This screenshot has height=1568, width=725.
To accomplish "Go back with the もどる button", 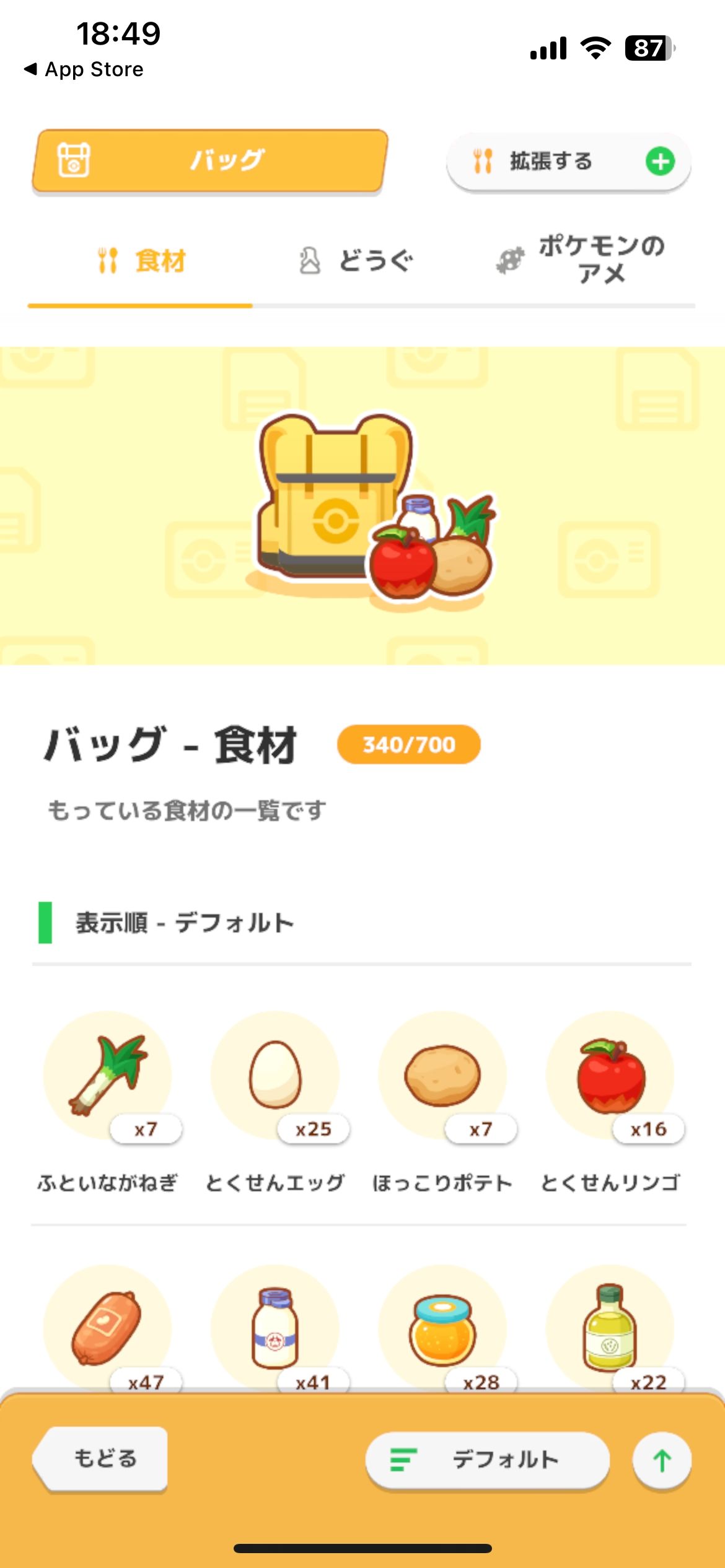I will [102, 1458].
